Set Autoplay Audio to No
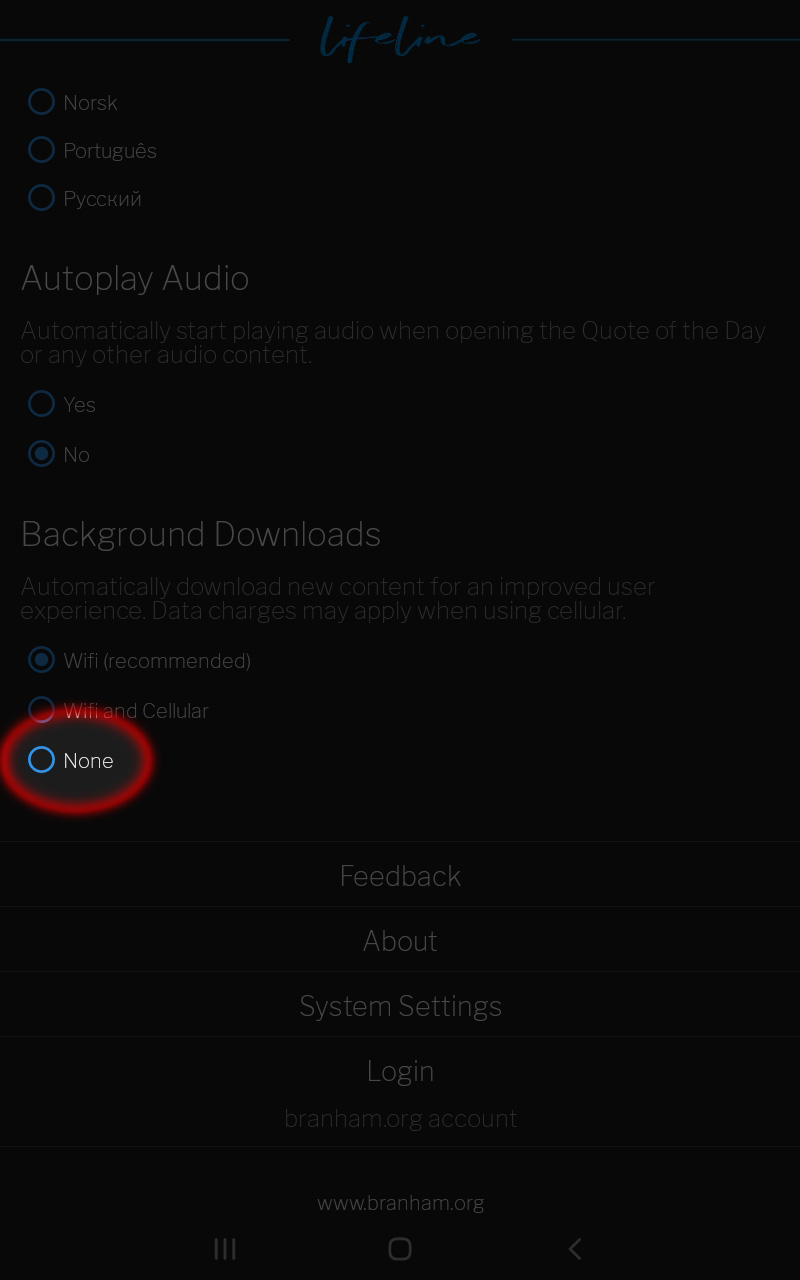800x1280 pixels. tap(59, 454)
